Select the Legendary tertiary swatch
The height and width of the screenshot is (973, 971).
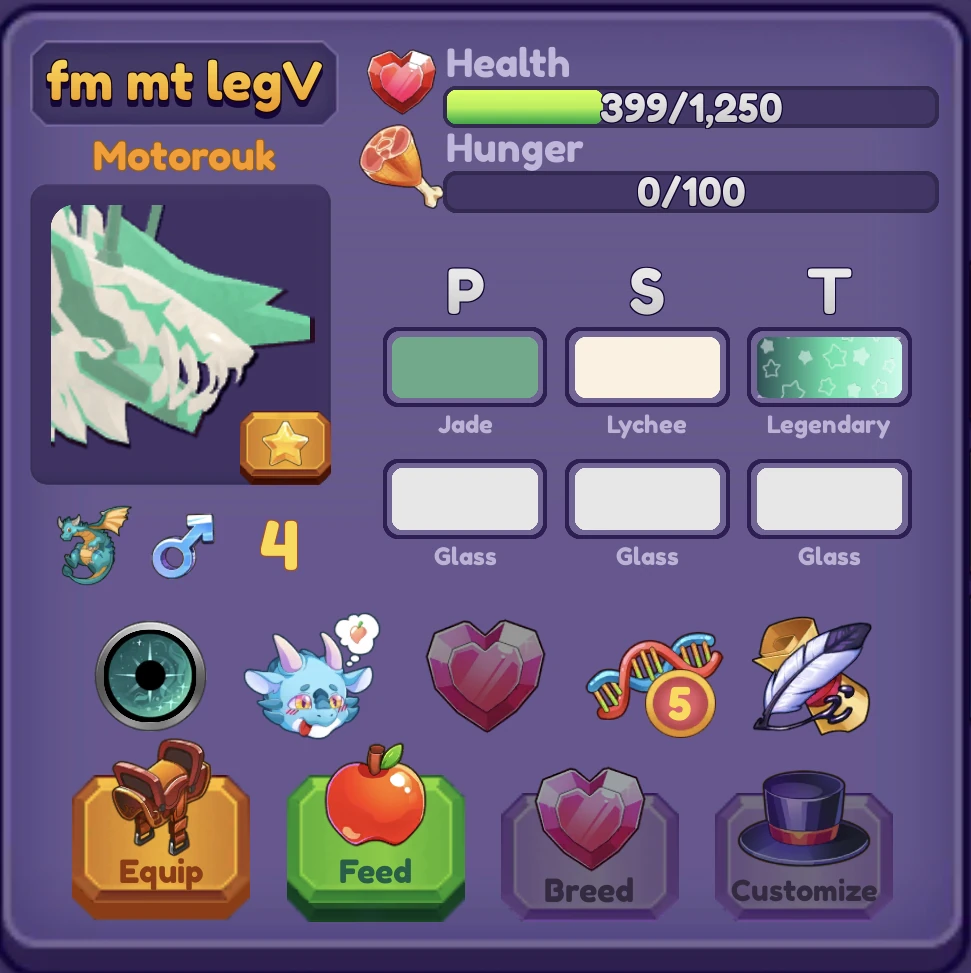[828, 366]
